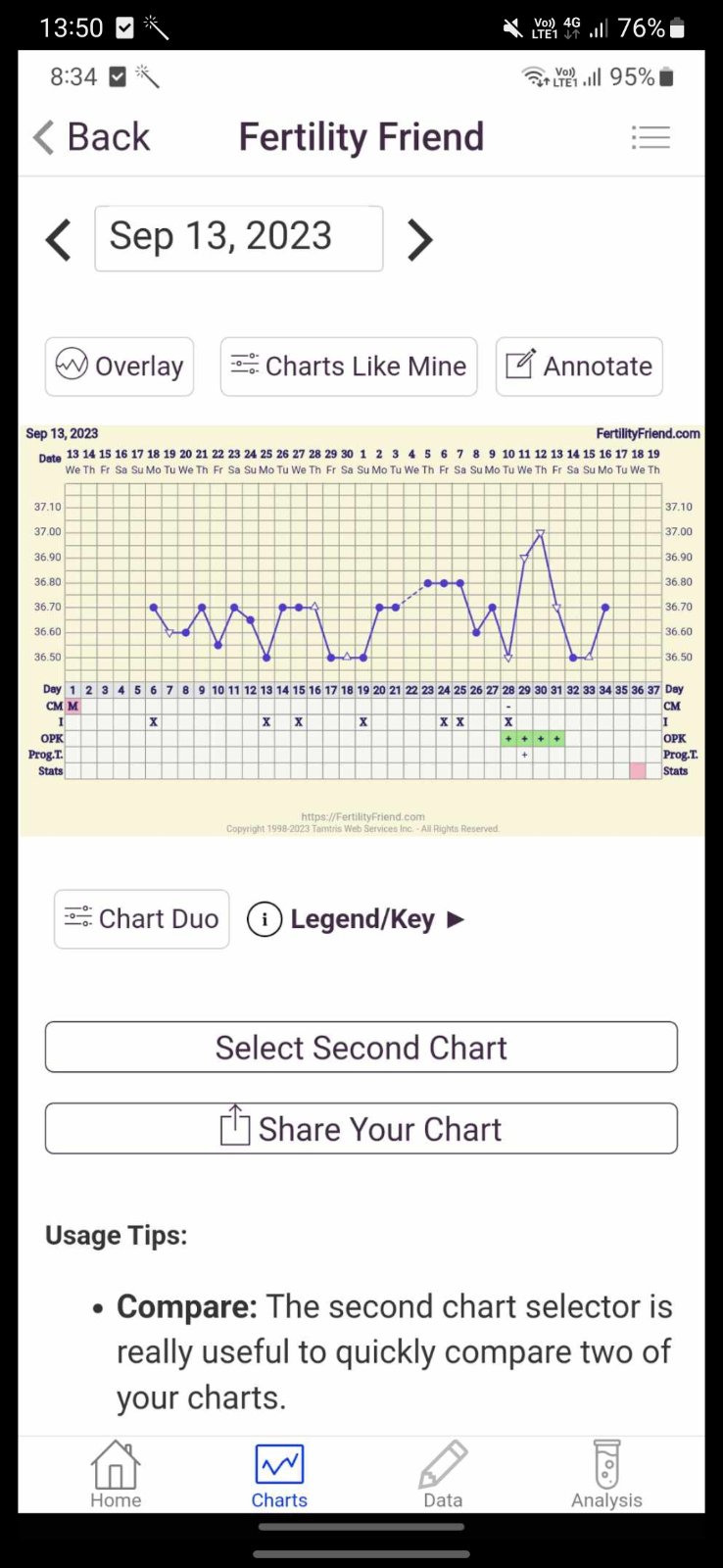723x1568 pixels.
Task: Select the Charts tab
Action: point(279,1475)
